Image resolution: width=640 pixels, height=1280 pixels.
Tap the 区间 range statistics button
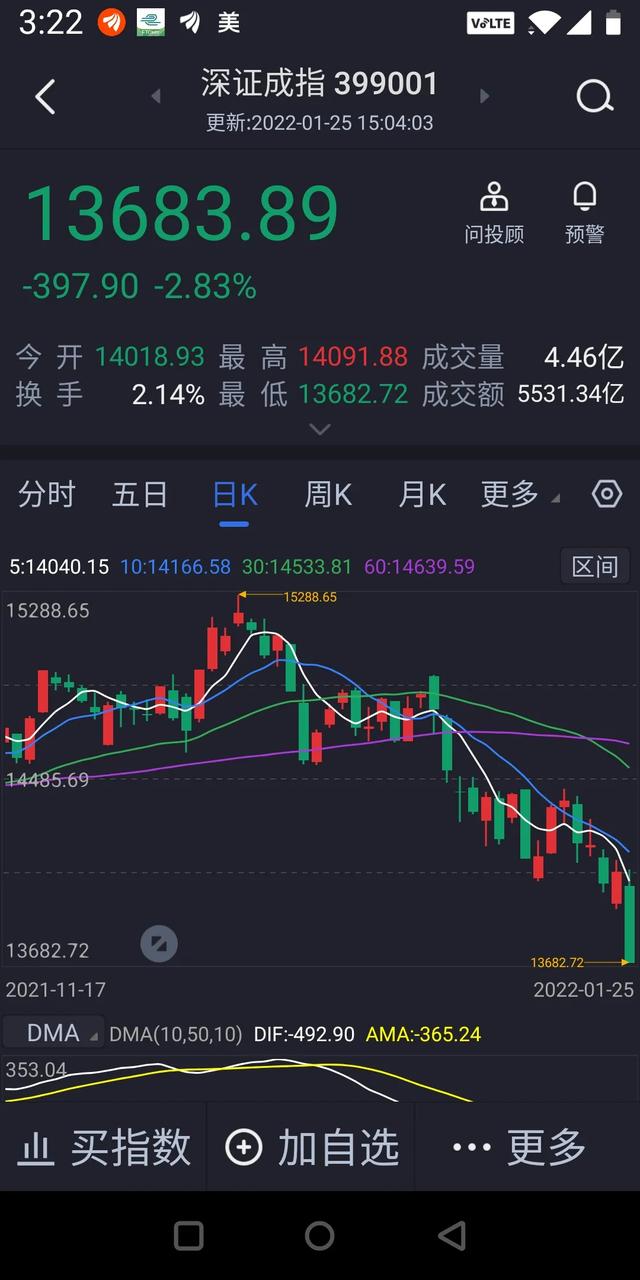tap(595, 567)
